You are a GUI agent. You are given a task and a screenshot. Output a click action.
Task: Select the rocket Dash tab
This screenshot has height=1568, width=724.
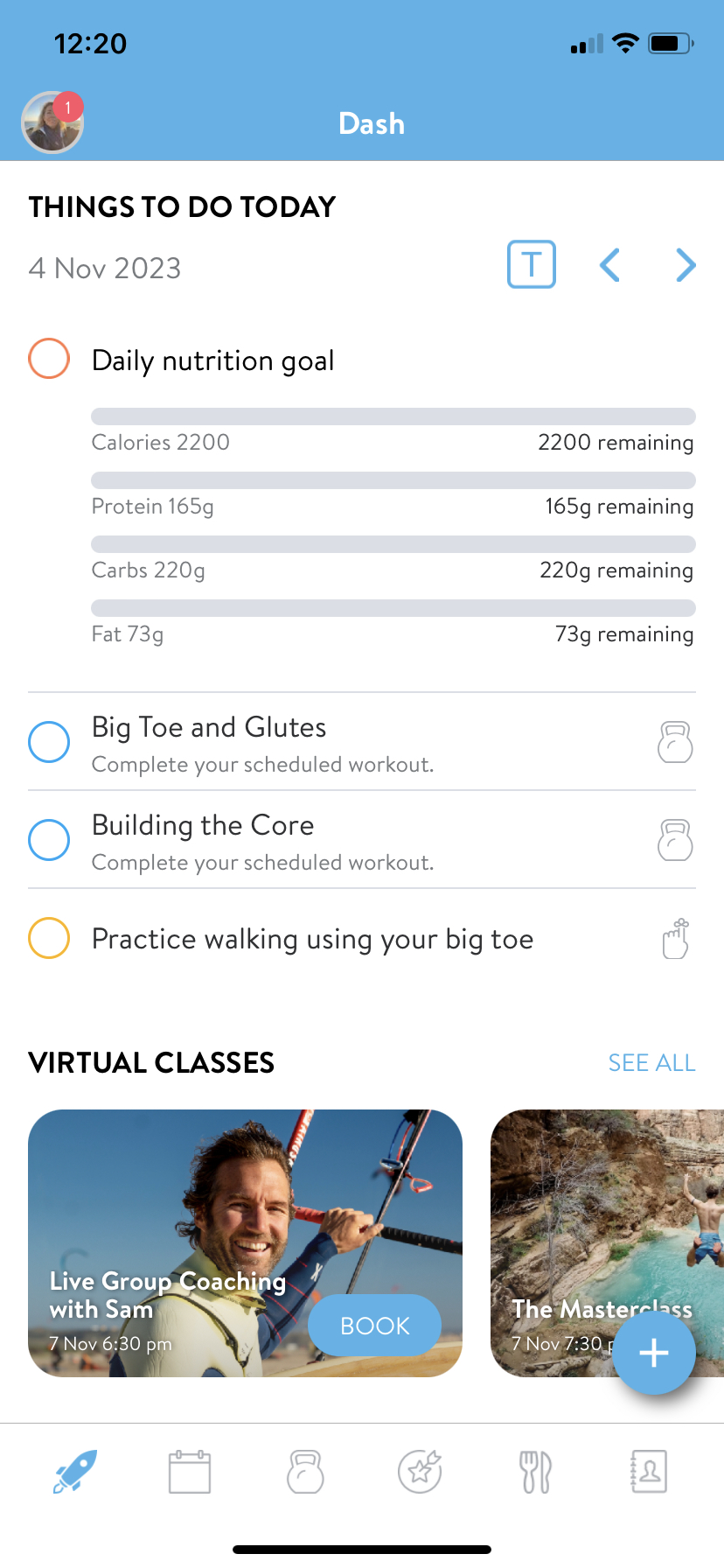[75, 1472]
